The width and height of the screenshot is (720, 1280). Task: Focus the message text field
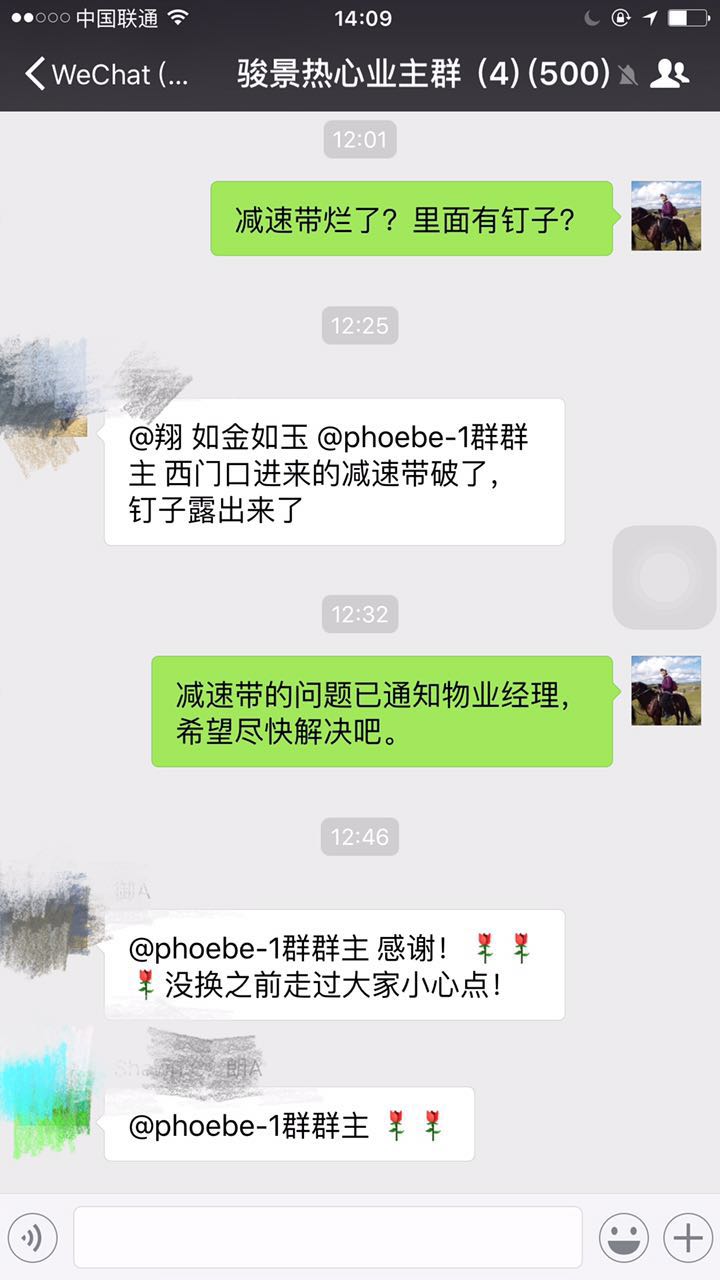(x=327, y=1237)
